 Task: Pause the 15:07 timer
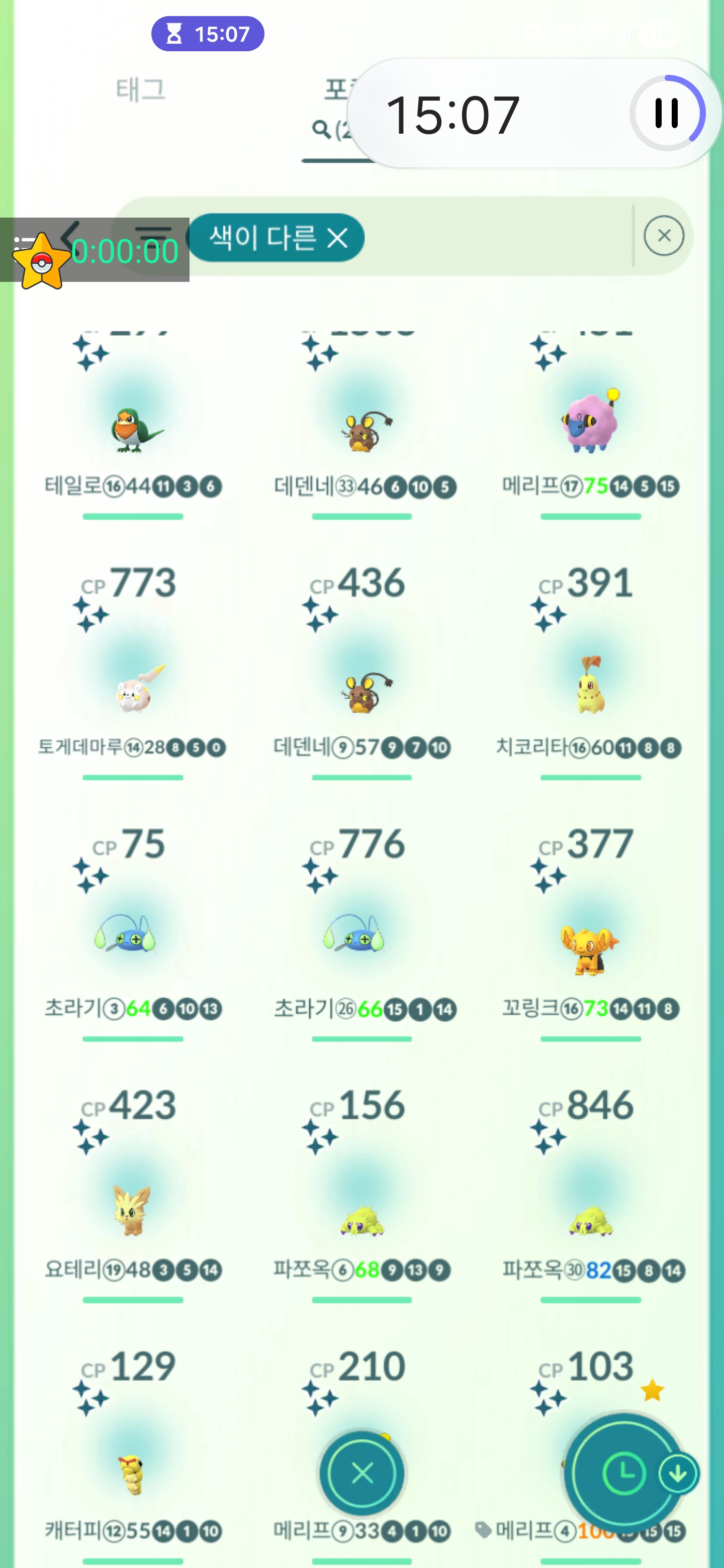tap(667, 113)
